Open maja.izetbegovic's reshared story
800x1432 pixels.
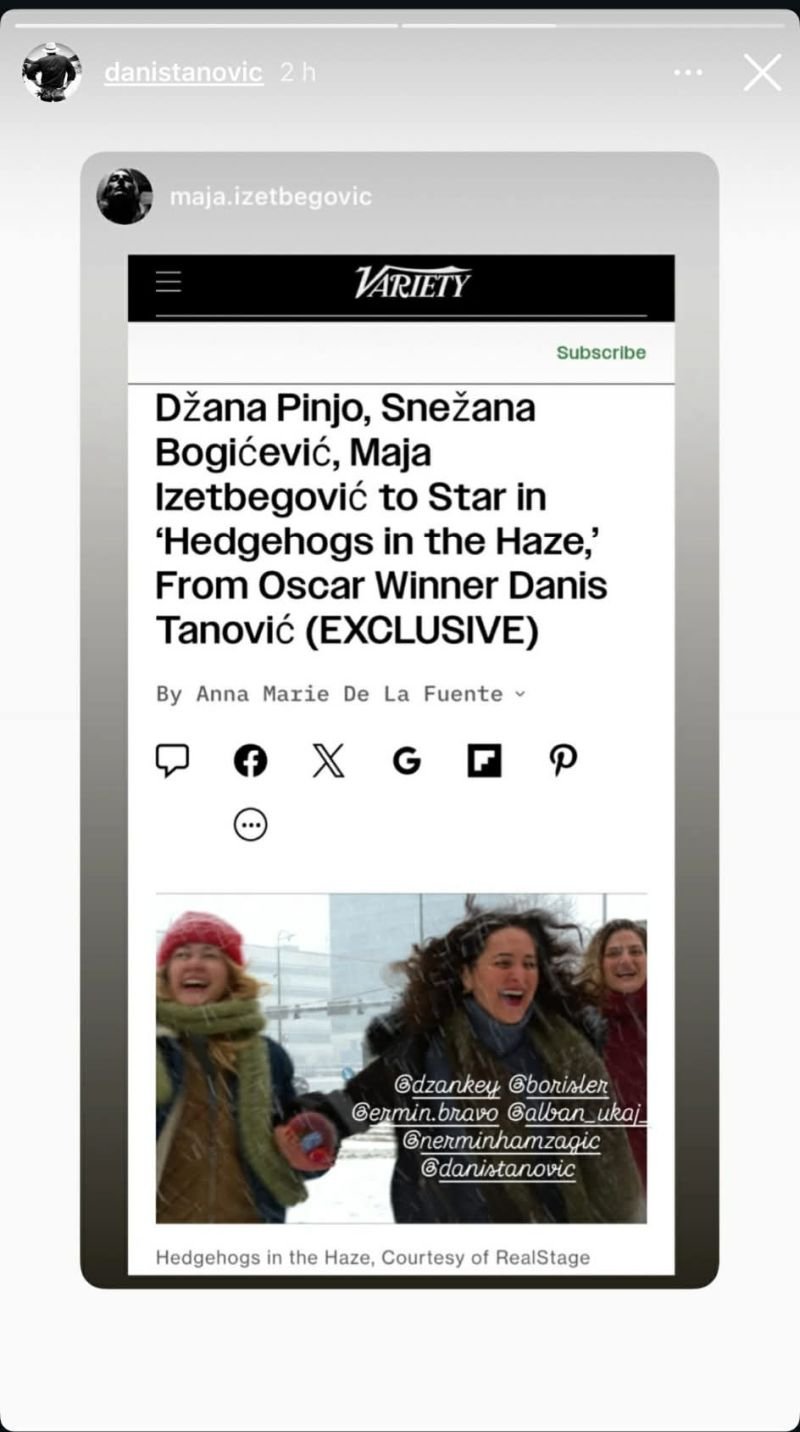(x=400, y=760)
